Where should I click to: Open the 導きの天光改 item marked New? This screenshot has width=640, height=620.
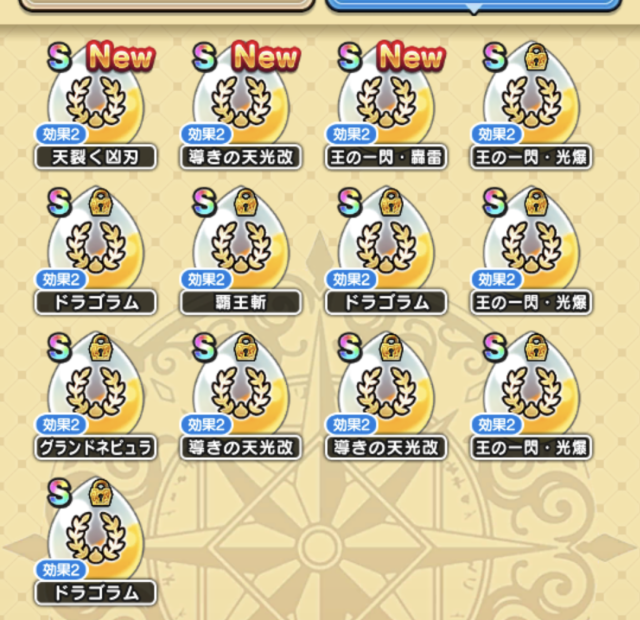pos(241,107)
